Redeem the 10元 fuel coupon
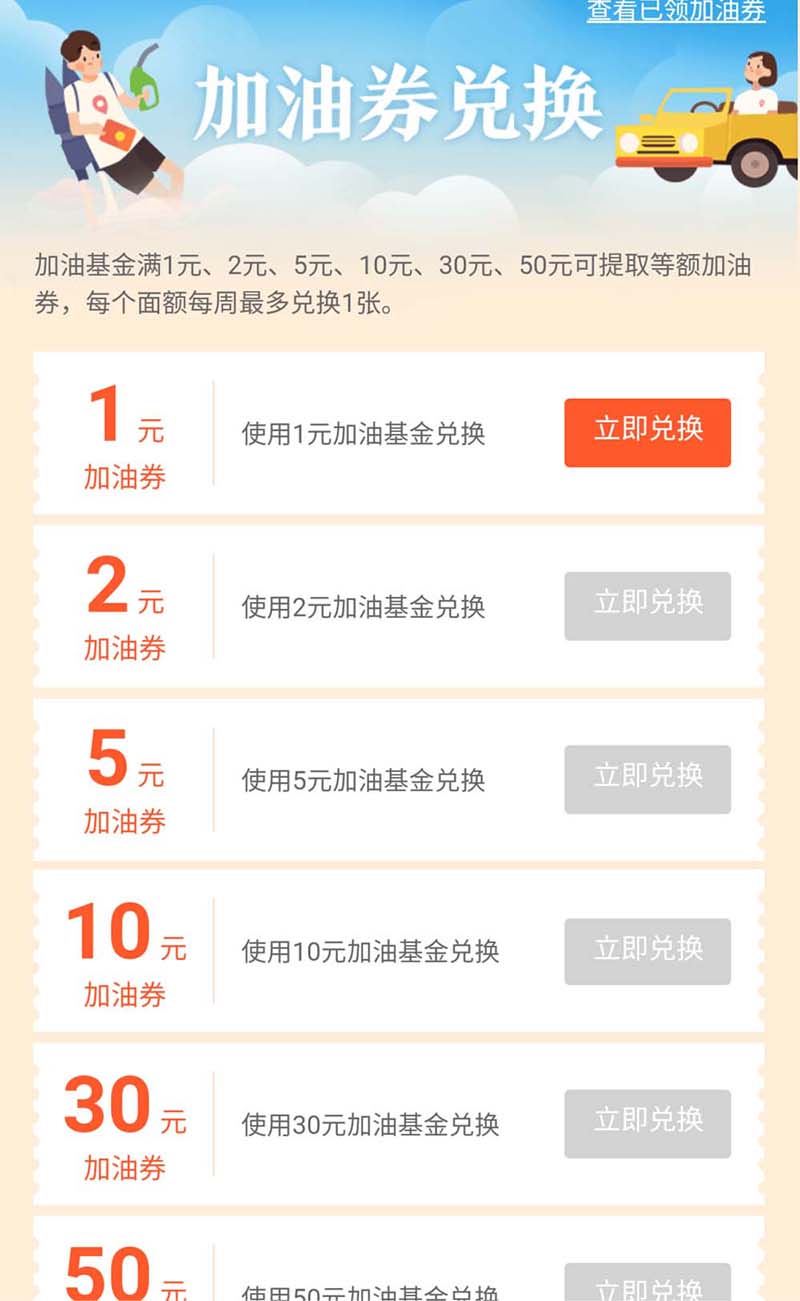Viewport: 800px width, 1301px height. (x=647, y=951)
